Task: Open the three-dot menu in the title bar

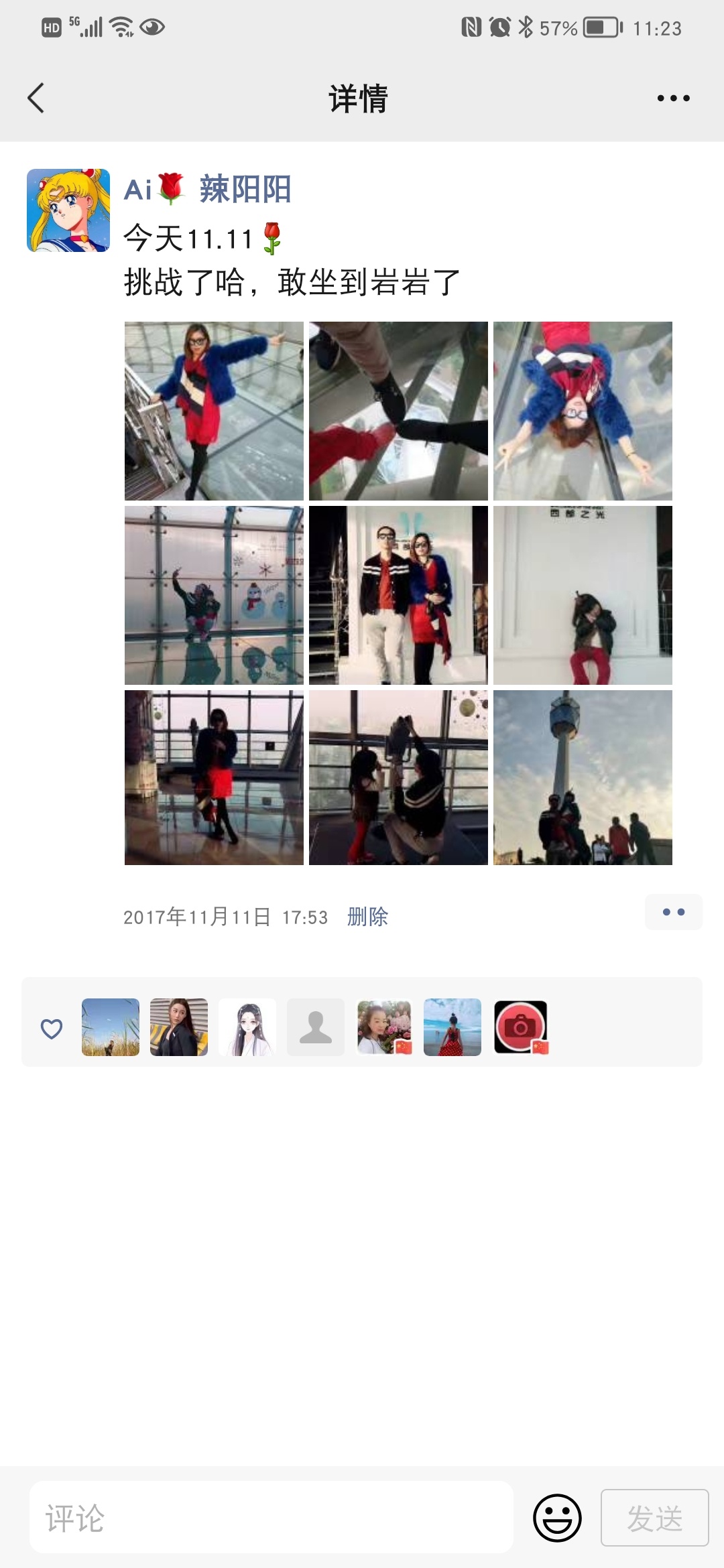Action: (673, 98)
